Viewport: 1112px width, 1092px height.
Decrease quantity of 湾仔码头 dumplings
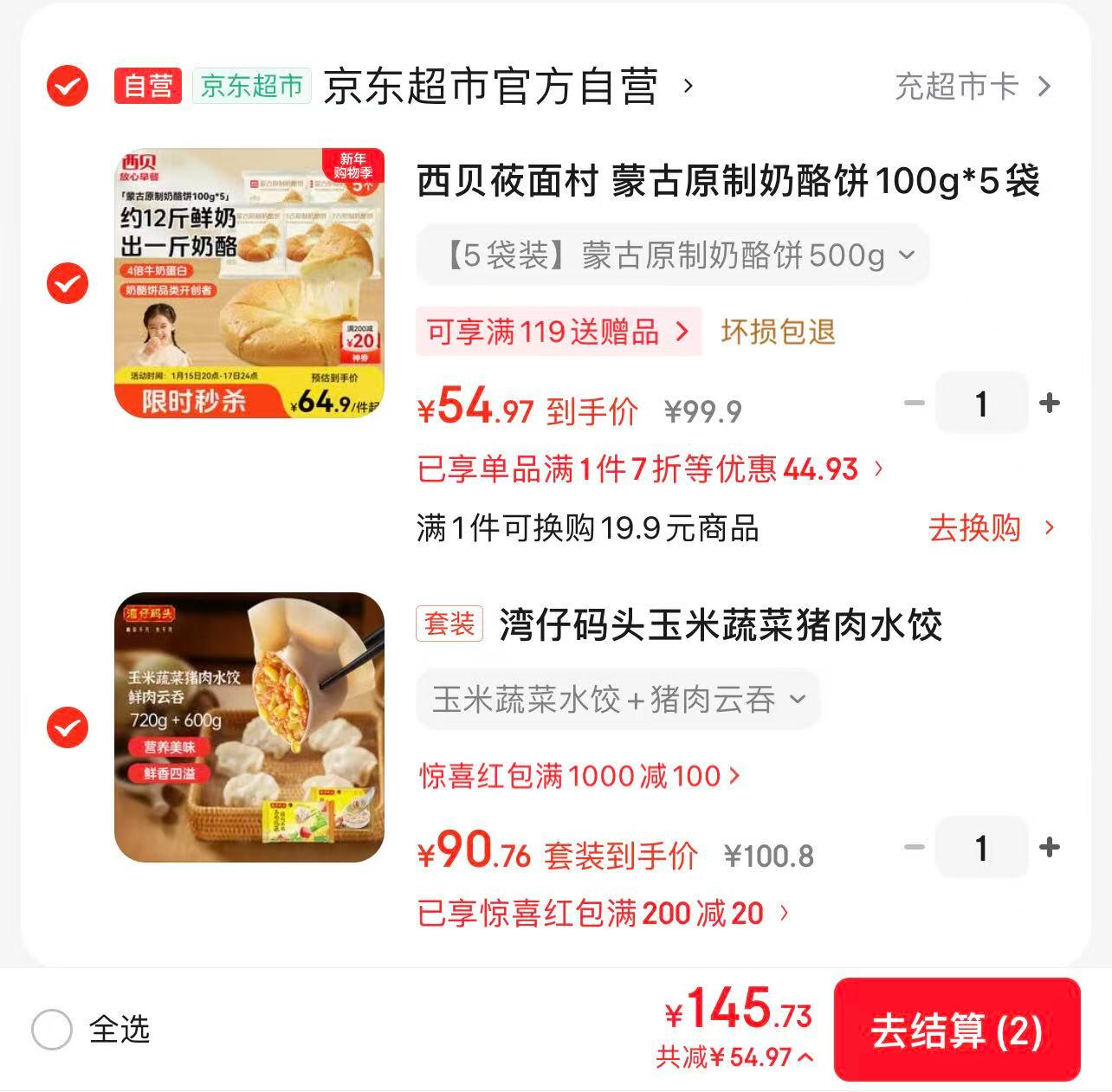pyautogui.click(x=914, y=848)
